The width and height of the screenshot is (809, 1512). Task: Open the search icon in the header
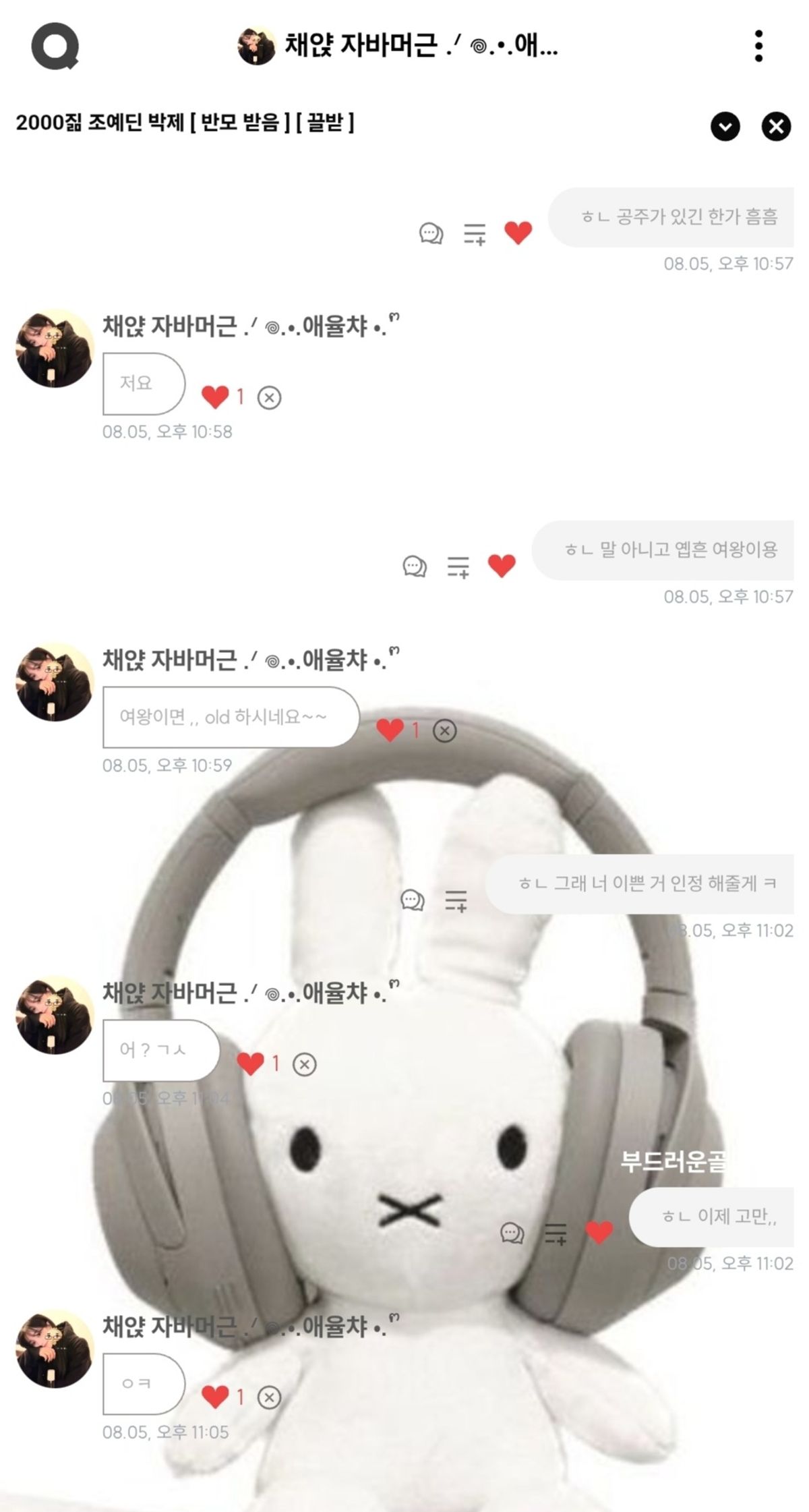pos(55,46)
